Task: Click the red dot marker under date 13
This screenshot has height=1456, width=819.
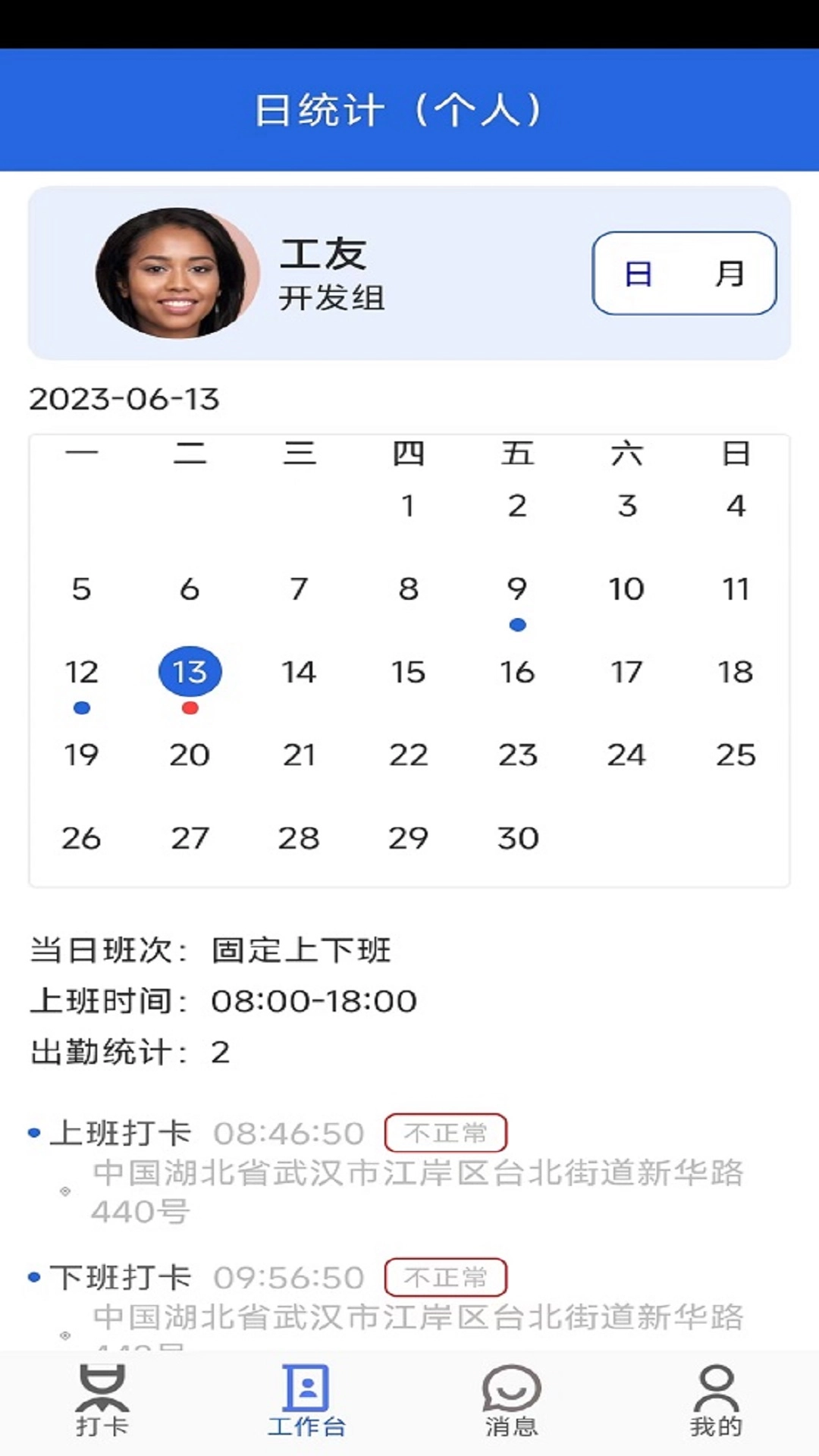Action: 189,708
